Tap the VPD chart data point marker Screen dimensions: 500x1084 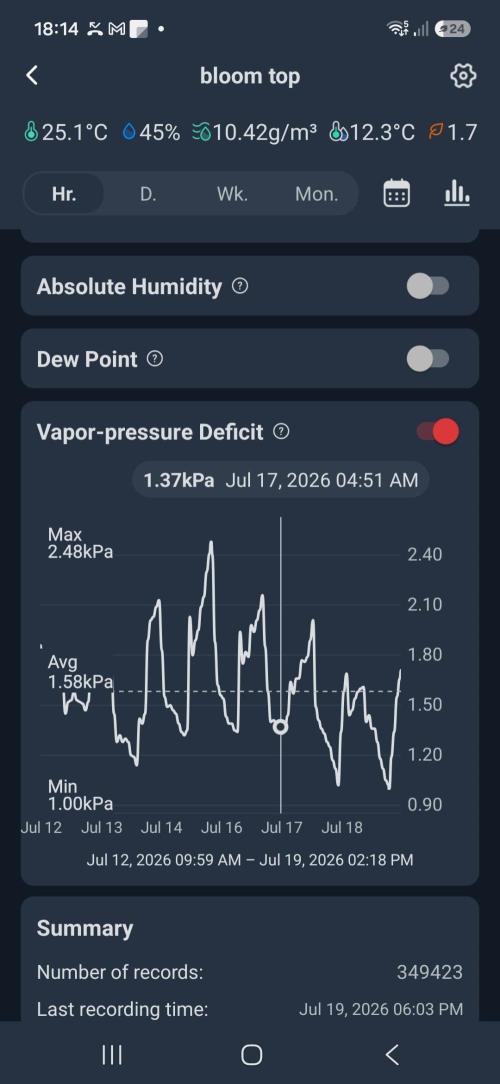(x=280, y=727)
